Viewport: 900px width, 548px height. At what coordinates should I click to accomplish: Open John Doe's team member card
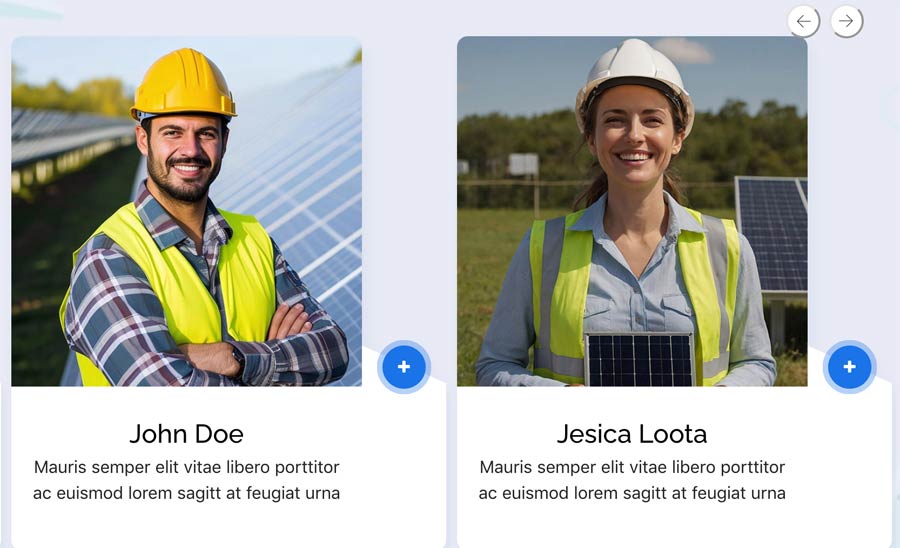186,433
